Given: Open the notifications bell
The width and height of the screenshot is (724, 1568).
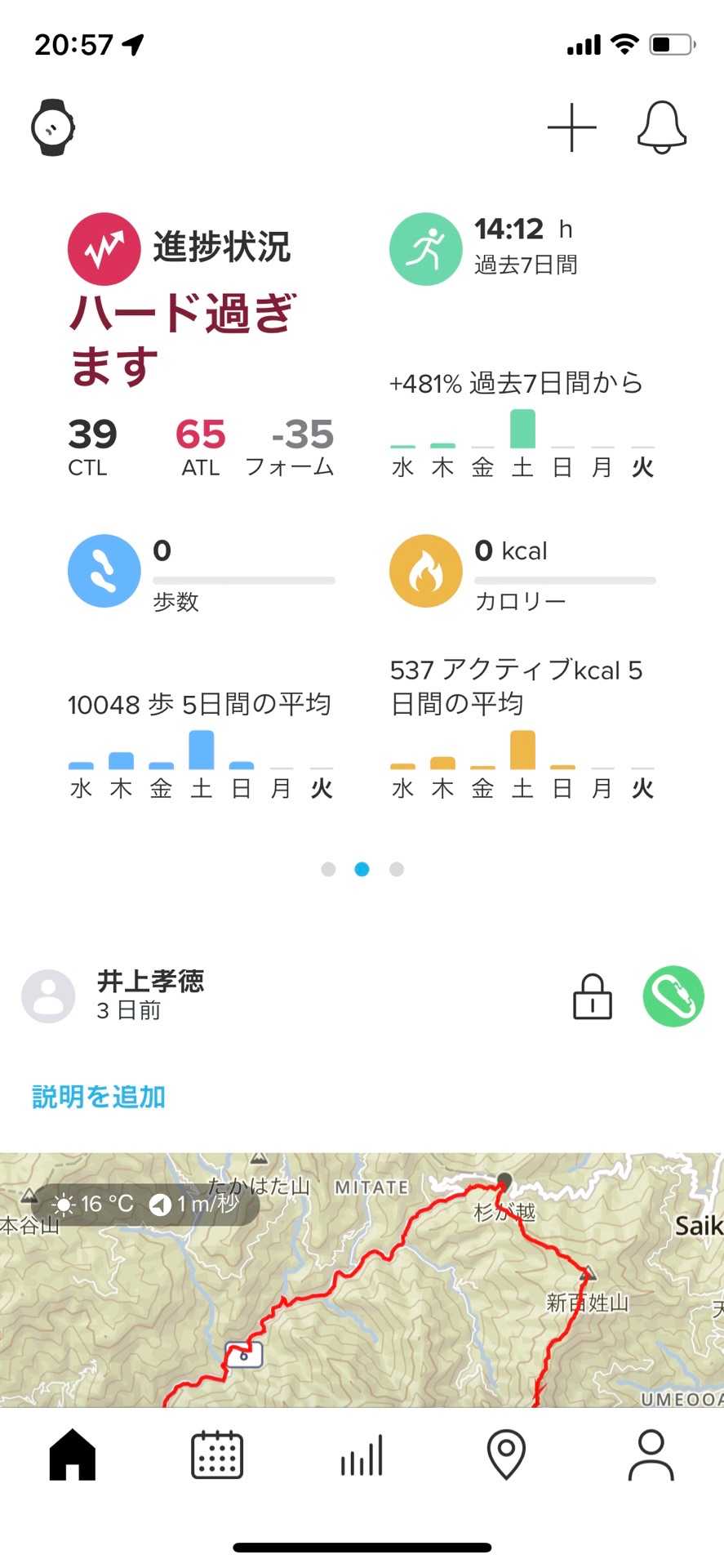Looking at the screenshot, I should click(x=661, y=127).
